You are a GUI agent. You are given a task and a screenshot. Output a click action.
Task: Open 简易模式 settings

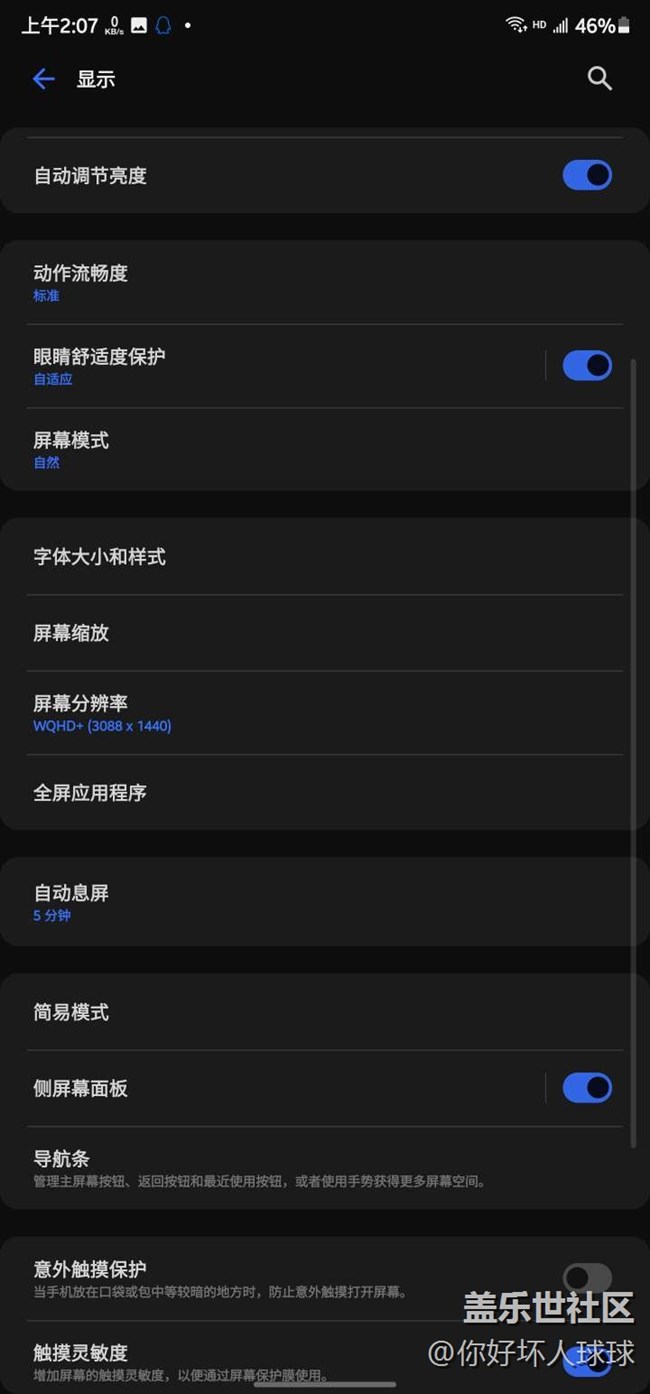(200, 1012)
